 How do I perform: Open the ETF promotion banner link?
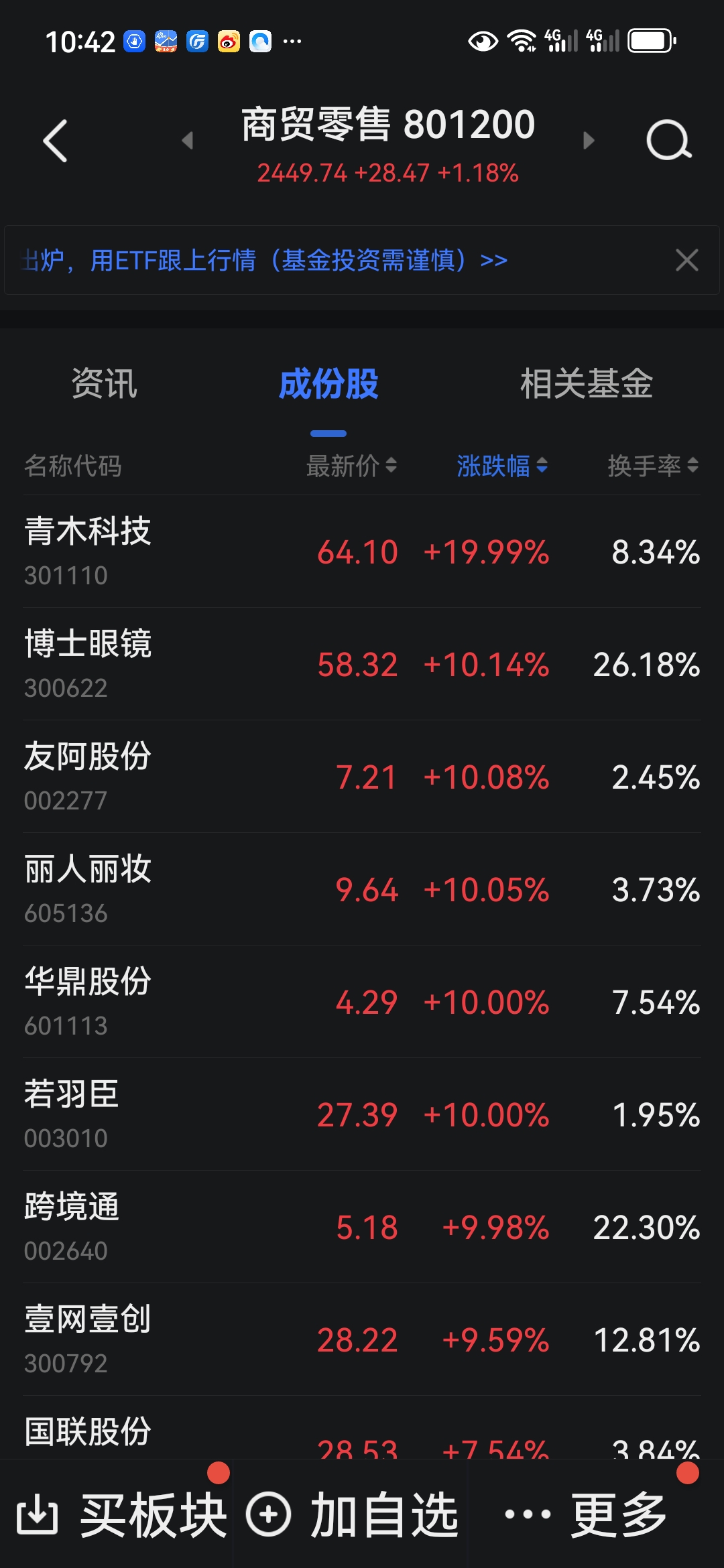(x=265, y=260)
